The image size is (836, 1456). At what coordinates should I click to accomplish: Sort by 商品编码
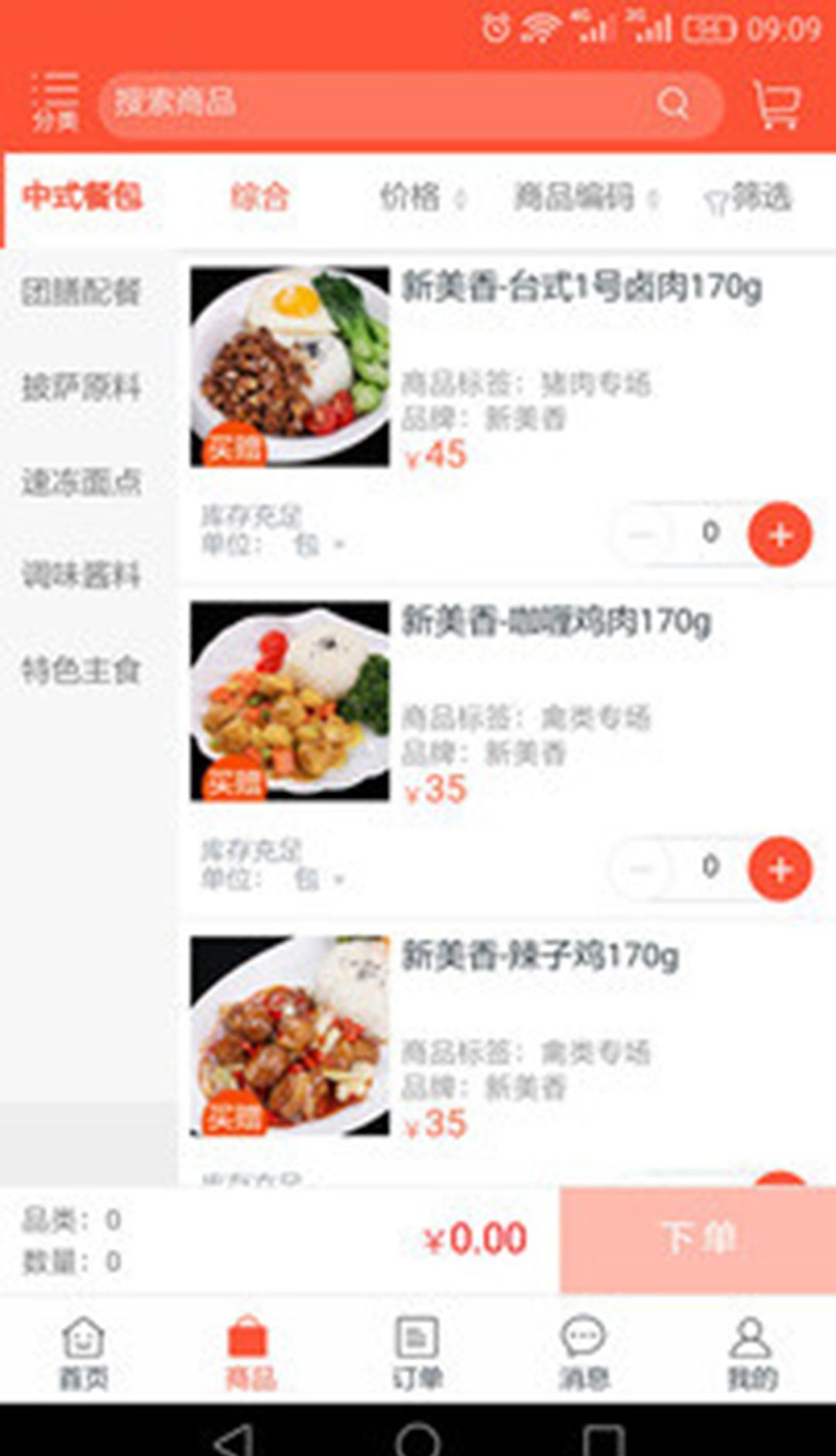click(x=585, y=197)
